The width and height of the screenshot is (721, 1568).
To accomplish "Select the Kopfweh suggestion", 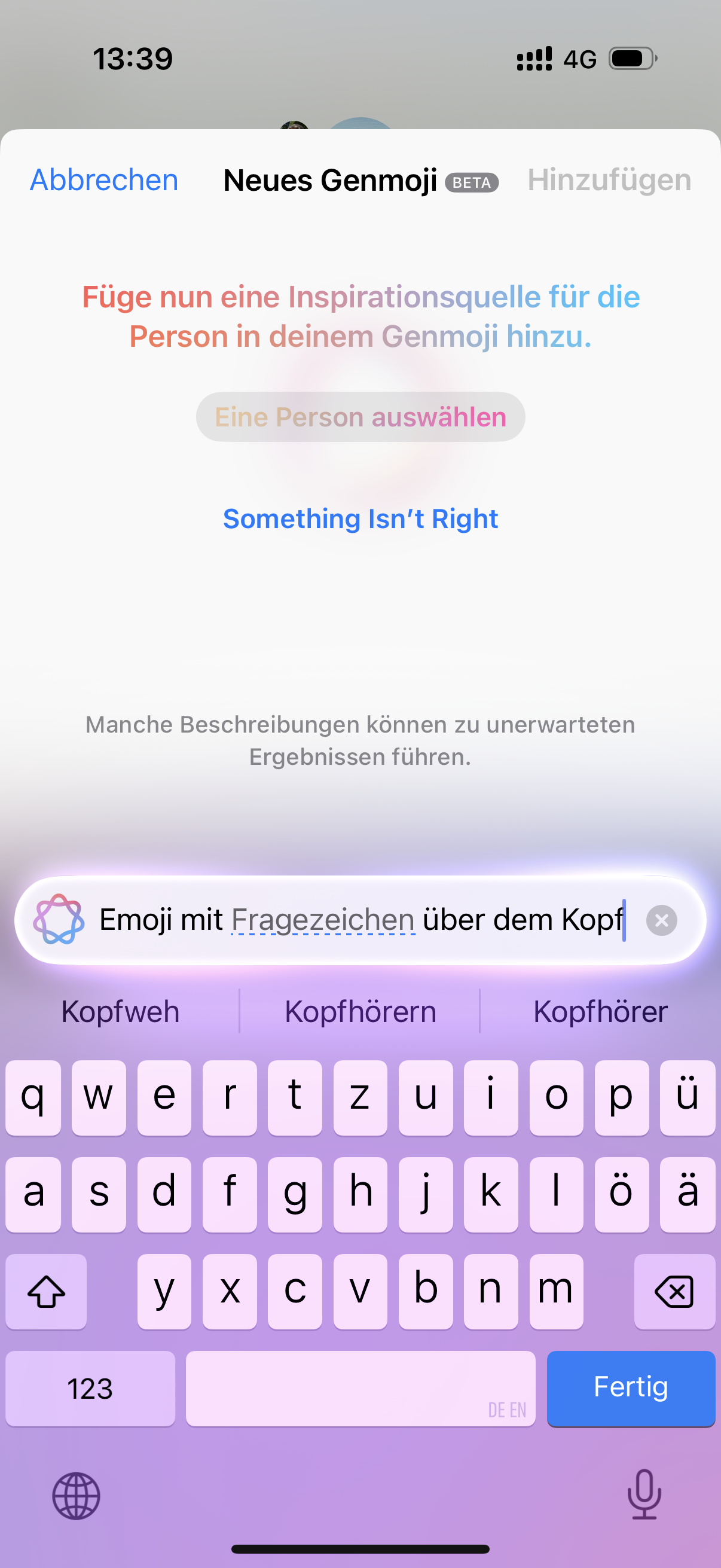I will pyautogui.click(x=121, y=1012).
